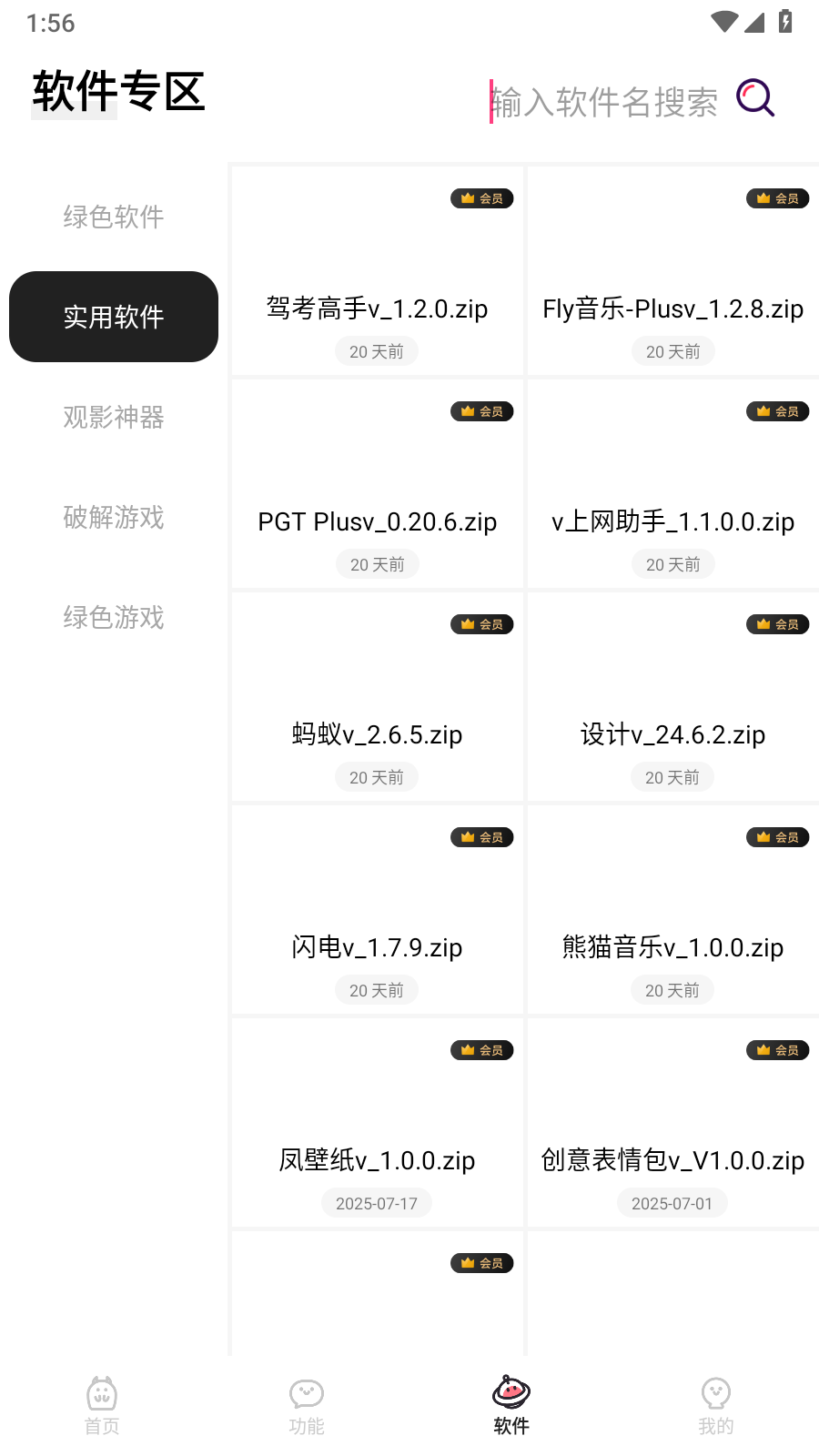Select the 实用软件 category
Image resolution: width=819 pixels, height=1456 pixels.
pos(114,317)
